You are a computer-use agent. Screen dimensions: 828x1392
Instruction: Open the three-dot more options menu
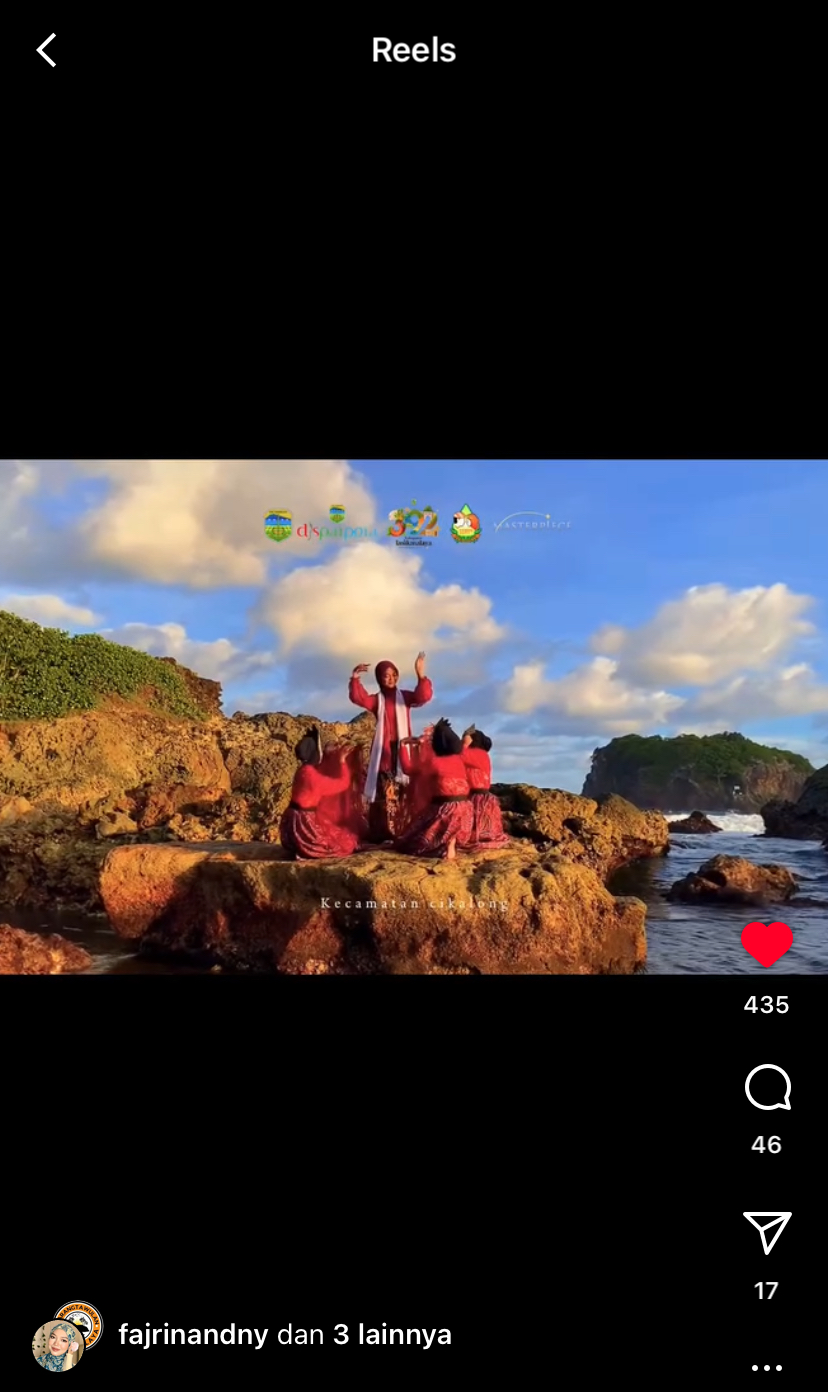pyautogui.click(x=767, y=1367)
